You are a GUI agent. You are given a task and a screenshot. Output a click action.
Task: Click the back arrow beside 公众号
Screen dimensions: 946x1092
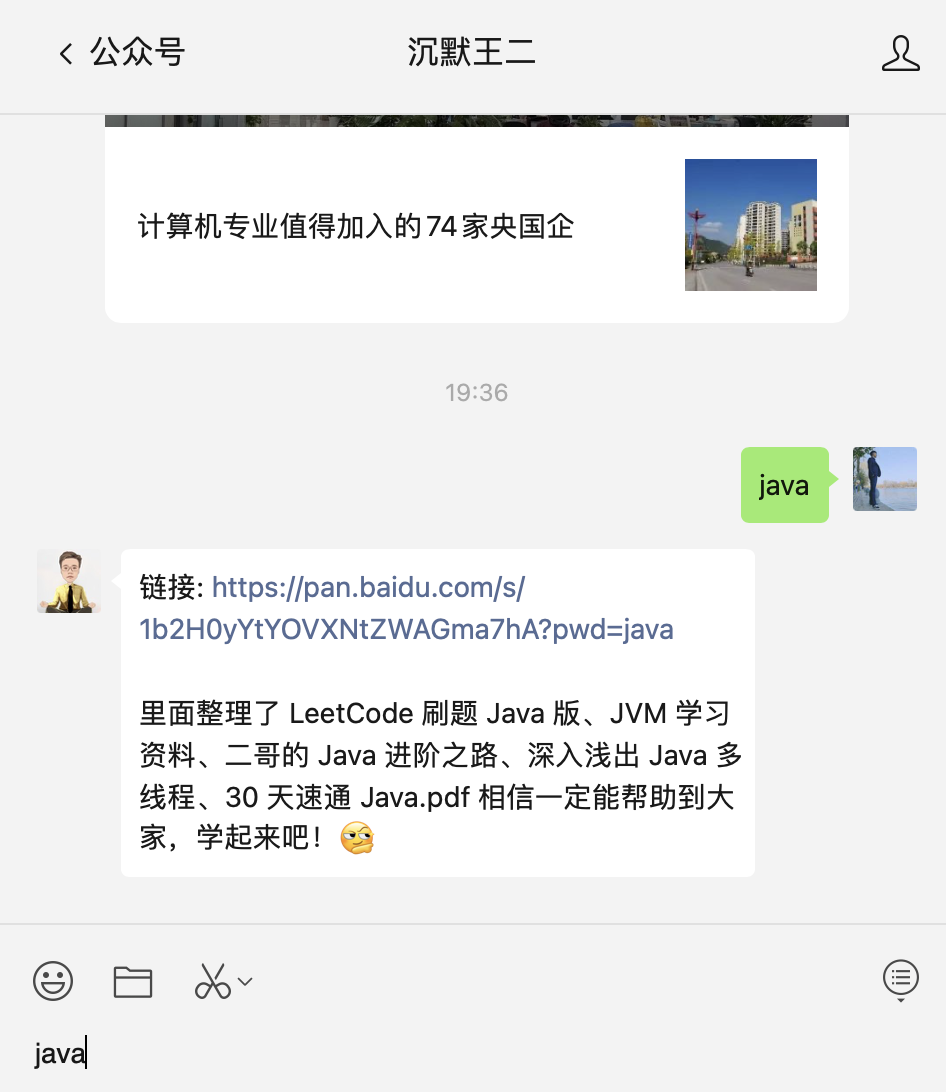pyautogui.click(x=64, y=52)
